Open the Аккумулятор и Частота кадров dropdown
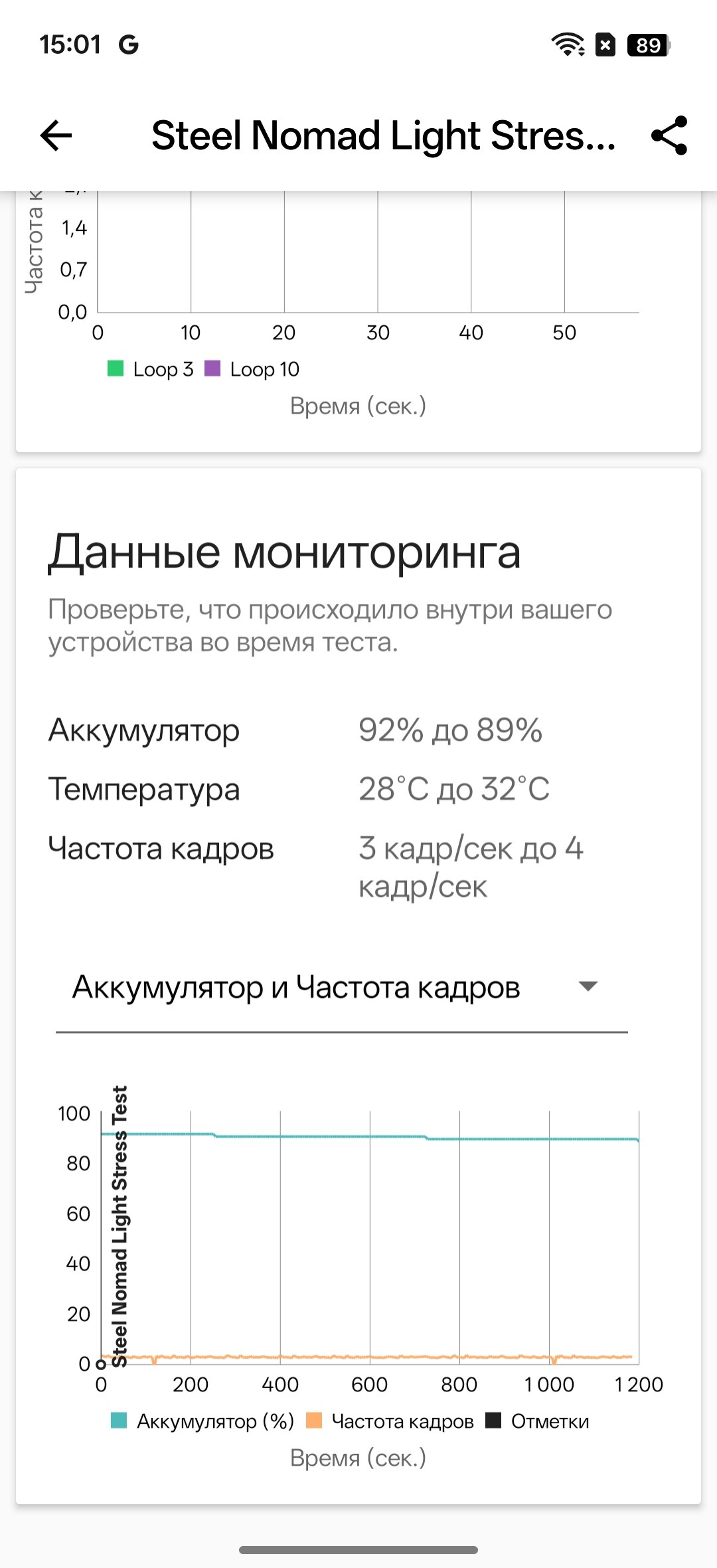 [x=341, y=987]
